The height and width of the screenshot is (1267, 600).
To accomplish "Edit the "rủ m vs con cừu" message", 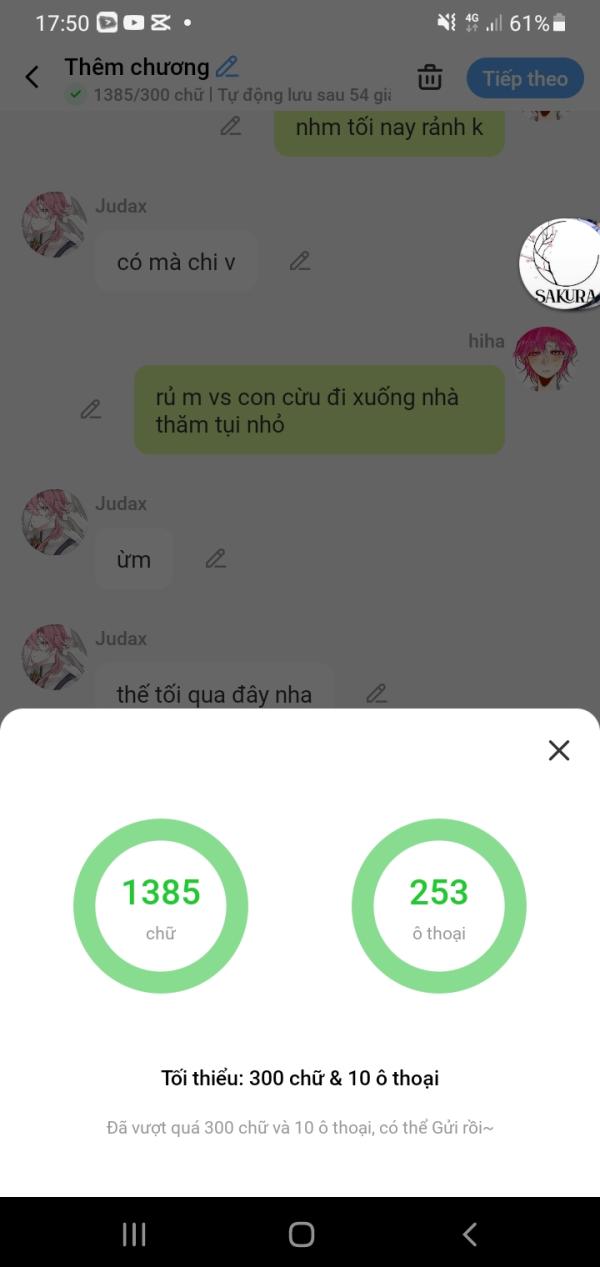I will click(x=91, y=409).
